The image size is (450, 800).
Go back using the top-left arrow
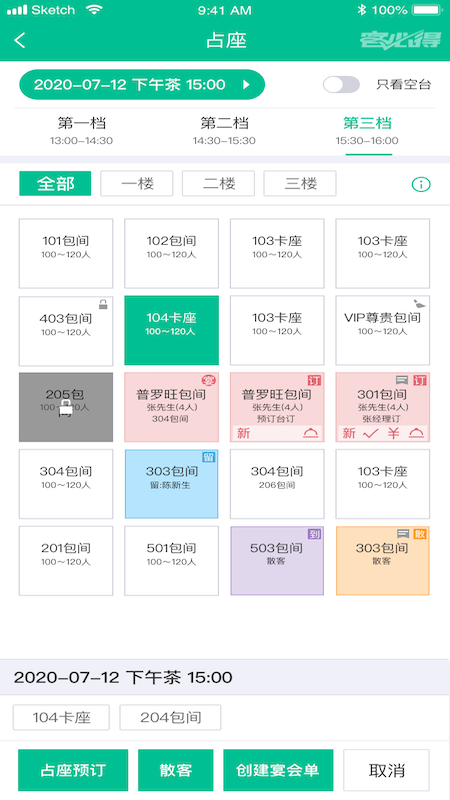click(x=20, y=40)
